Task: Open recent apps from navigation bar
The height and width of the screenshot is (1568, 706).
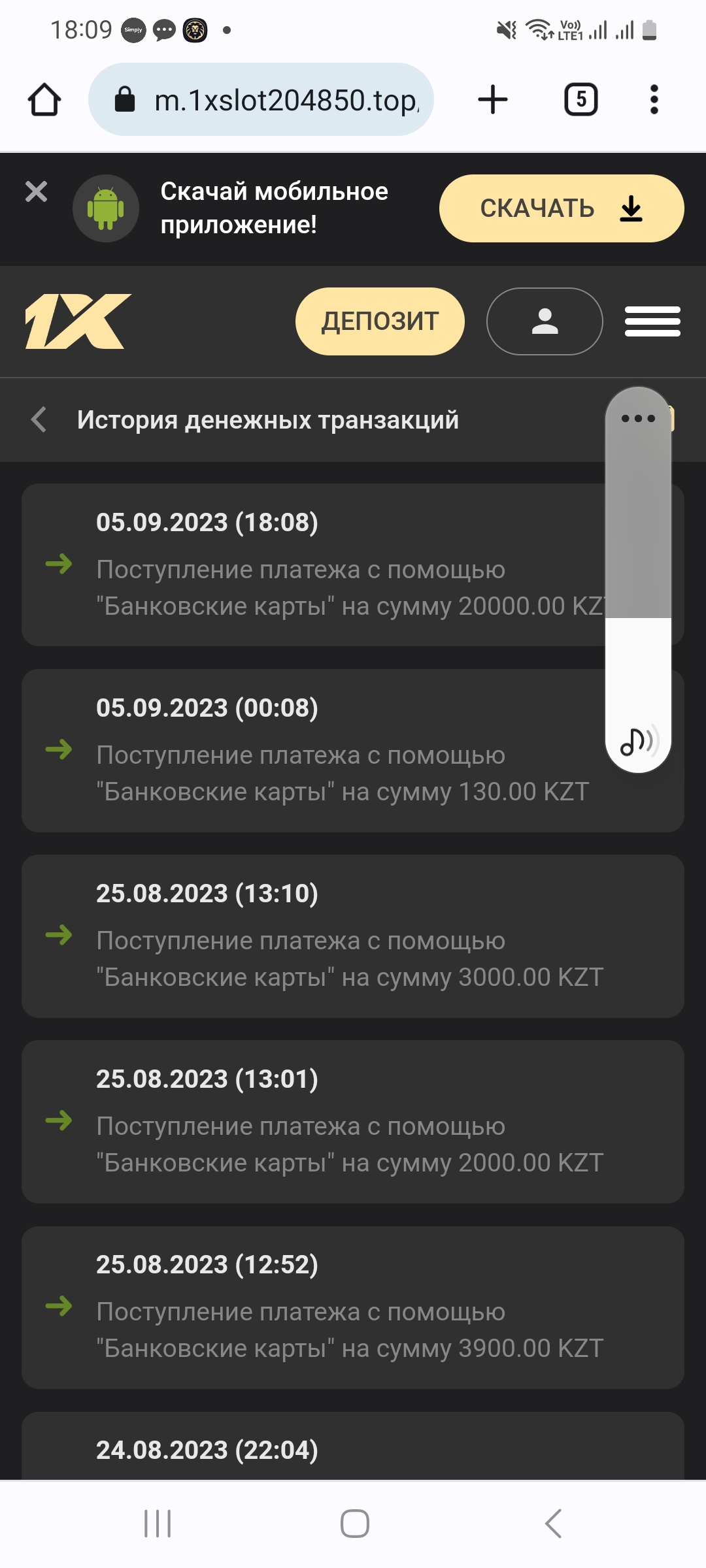Action: point(158,1524)
